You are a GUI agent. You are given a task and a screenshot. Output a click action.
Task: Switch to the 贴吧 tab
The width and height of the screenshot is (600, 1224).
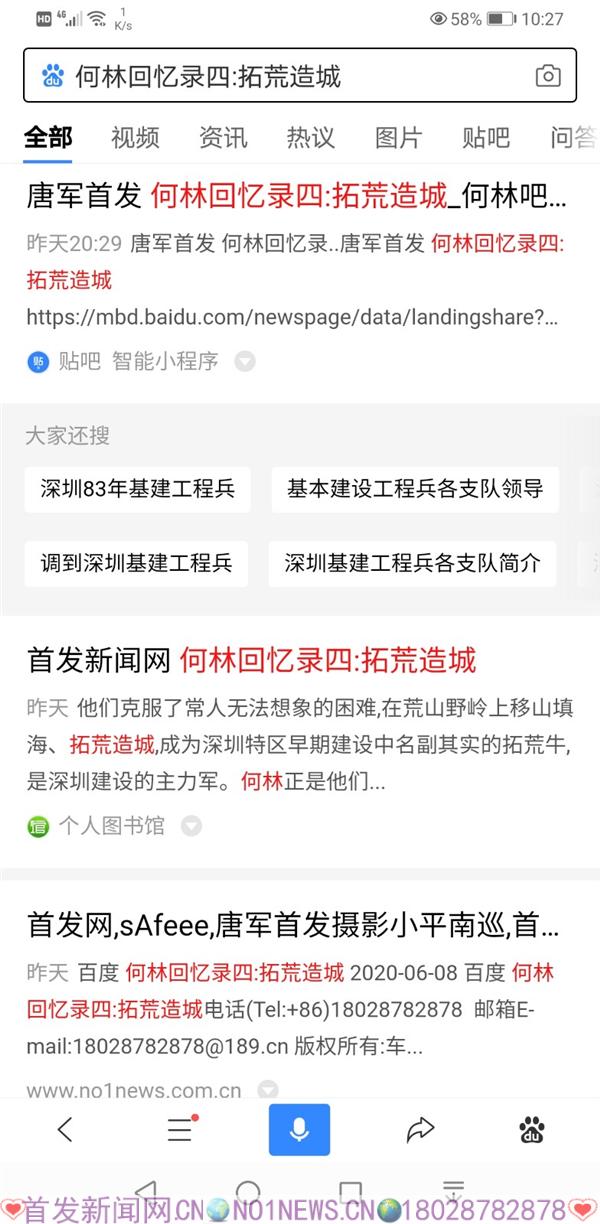point(485,137)
